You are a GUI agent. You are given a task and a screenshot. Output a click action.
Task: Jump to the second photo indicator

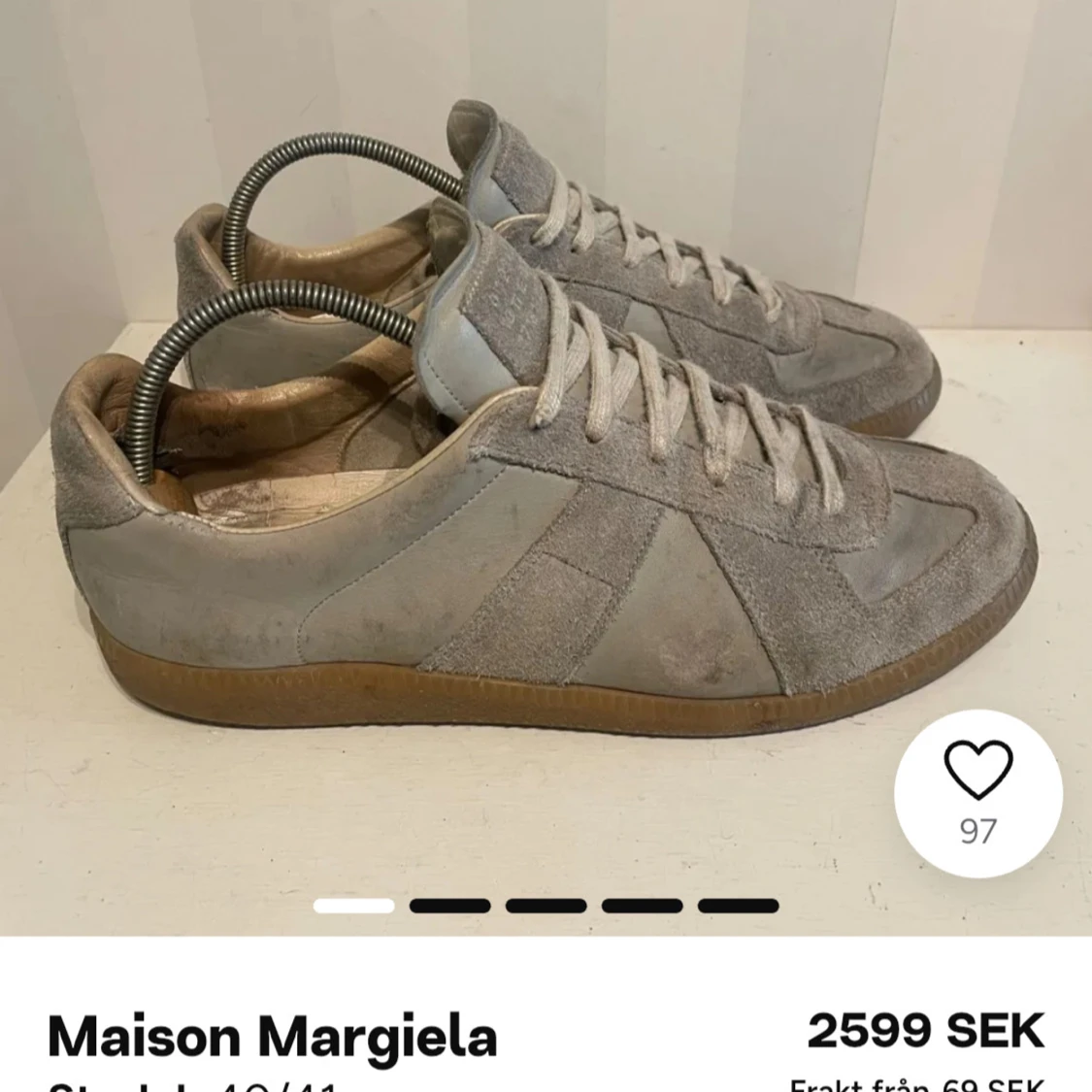449,906
